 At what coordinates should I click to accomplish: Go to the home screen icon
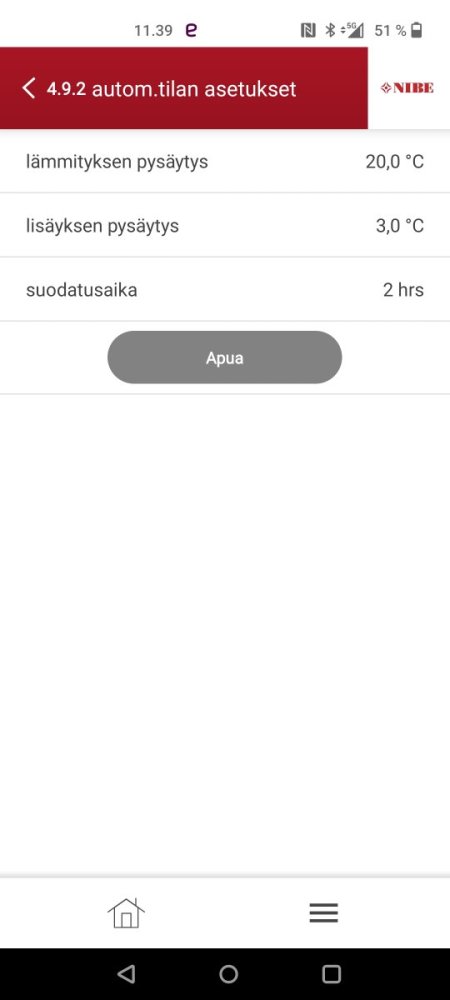coord(126,913)
